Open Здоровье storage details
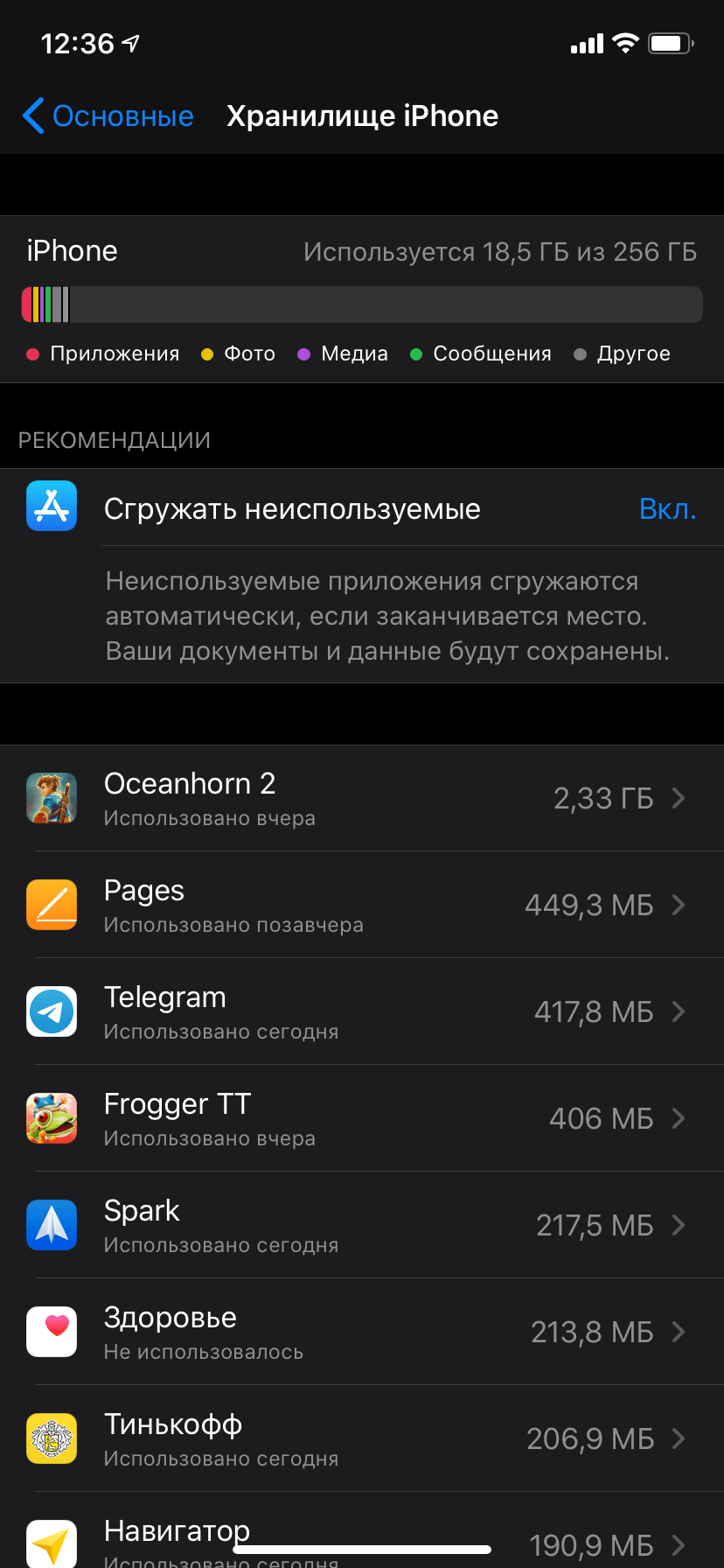Screen dimensions: 724x1568 pos(362,1332)
